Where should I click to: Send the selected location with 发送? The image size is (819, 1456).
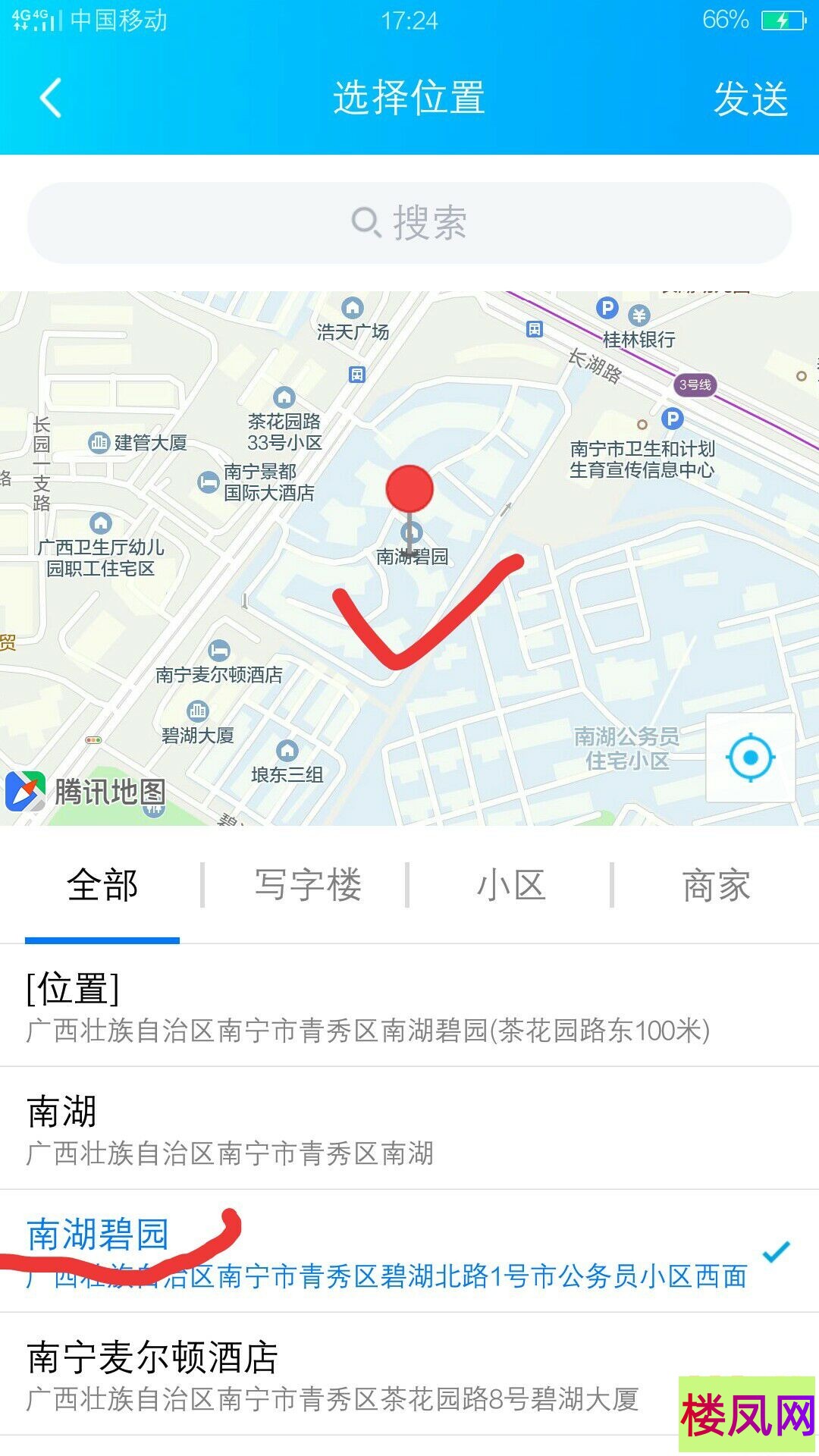(750, 99)
